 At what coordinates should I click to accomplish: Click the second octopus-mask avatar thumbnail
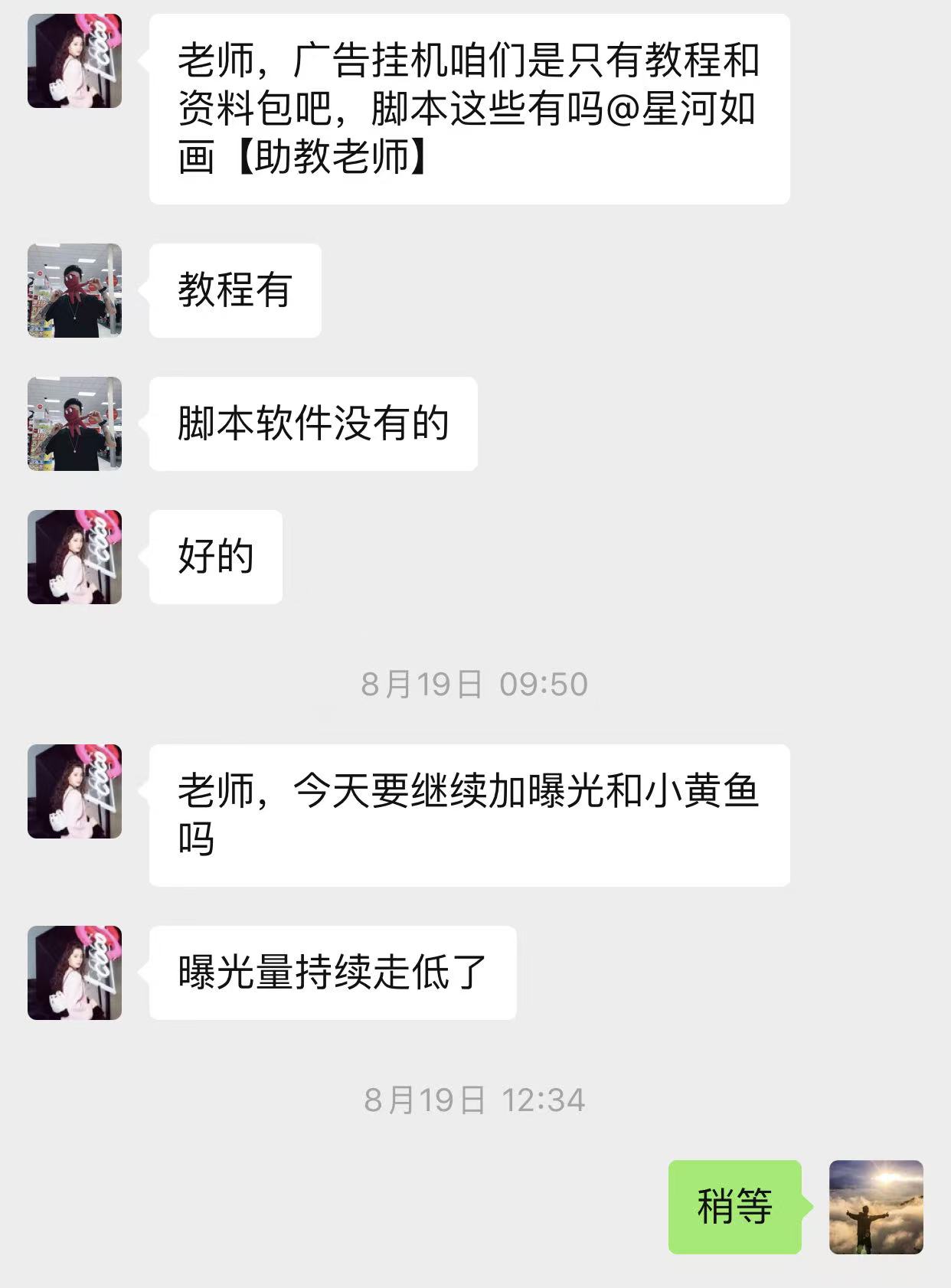click(75, 423)
